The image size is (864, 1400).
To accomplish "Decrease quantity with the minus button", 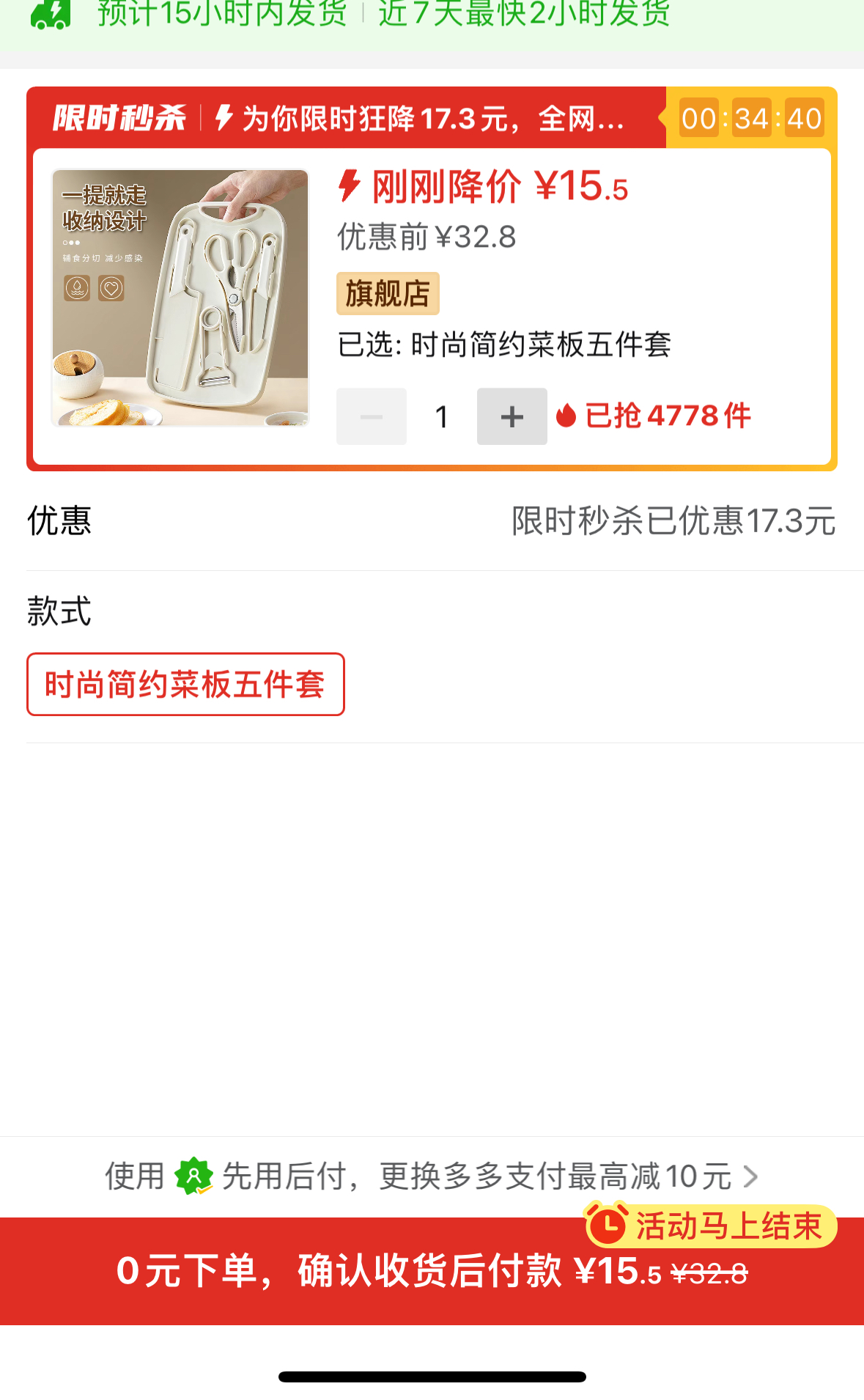I will coord(371,416).
